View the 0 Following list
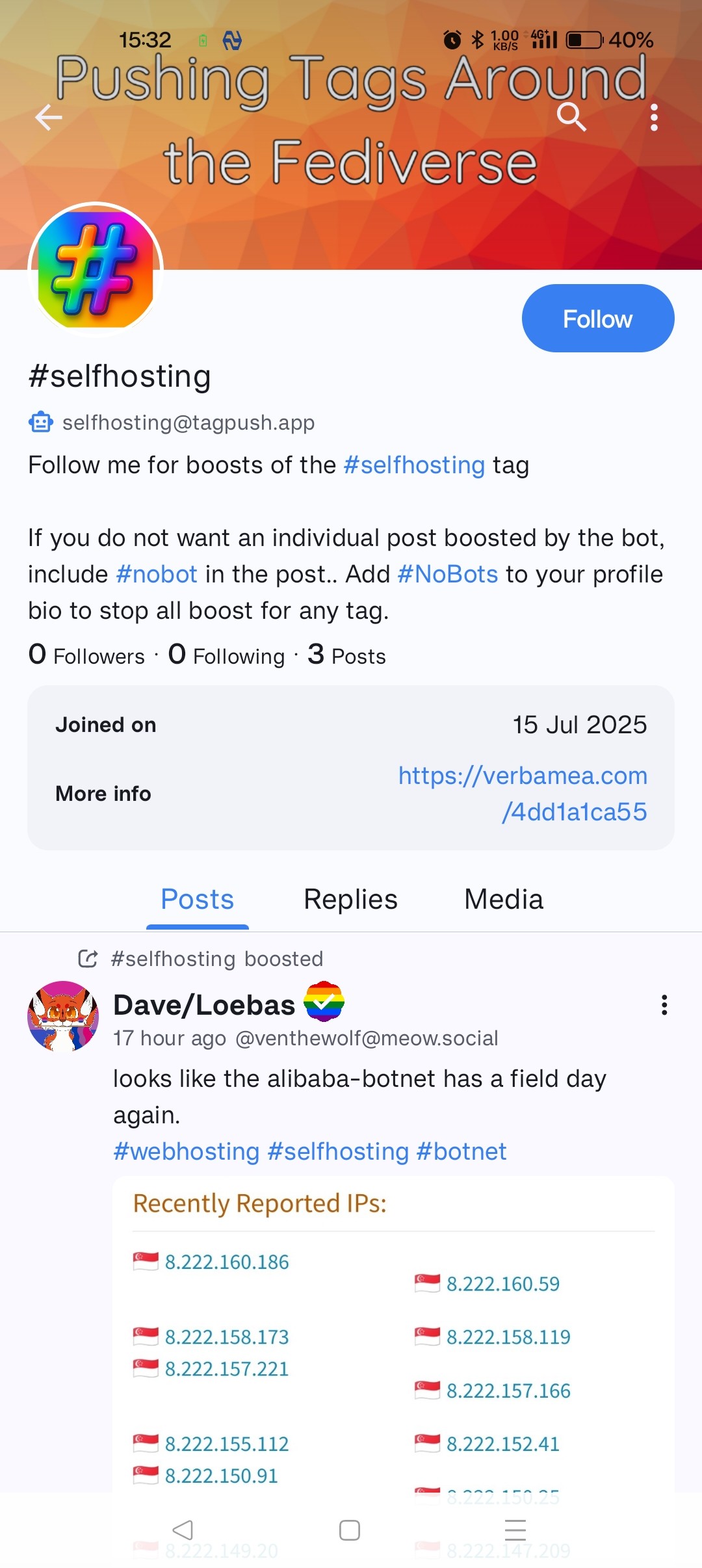Image resolution: width=702 pixels, height=1568 pixels. pyautogui.click(x=226, y=655)
